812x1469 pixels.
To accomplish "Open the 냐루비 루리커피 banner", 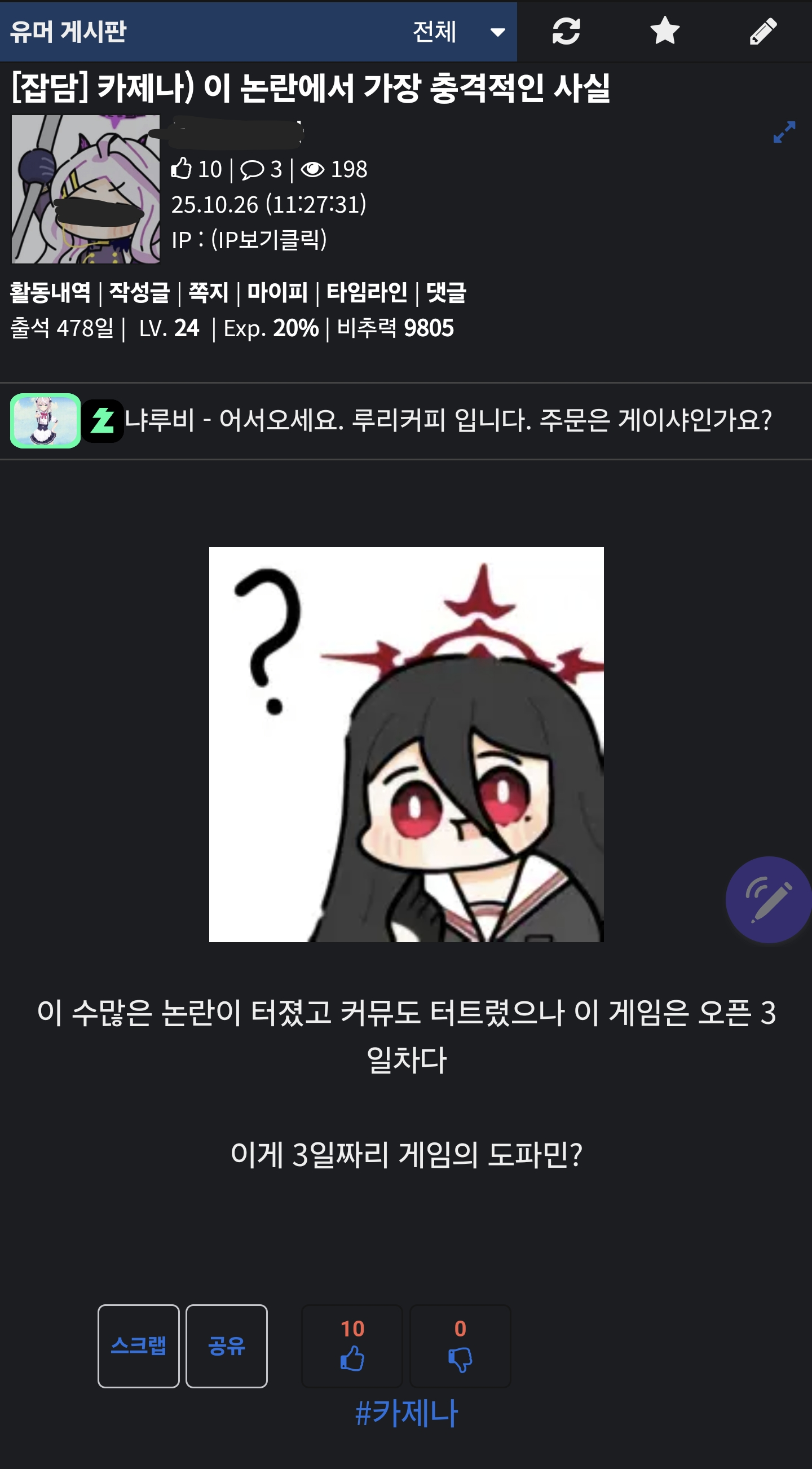I will 447,421.
